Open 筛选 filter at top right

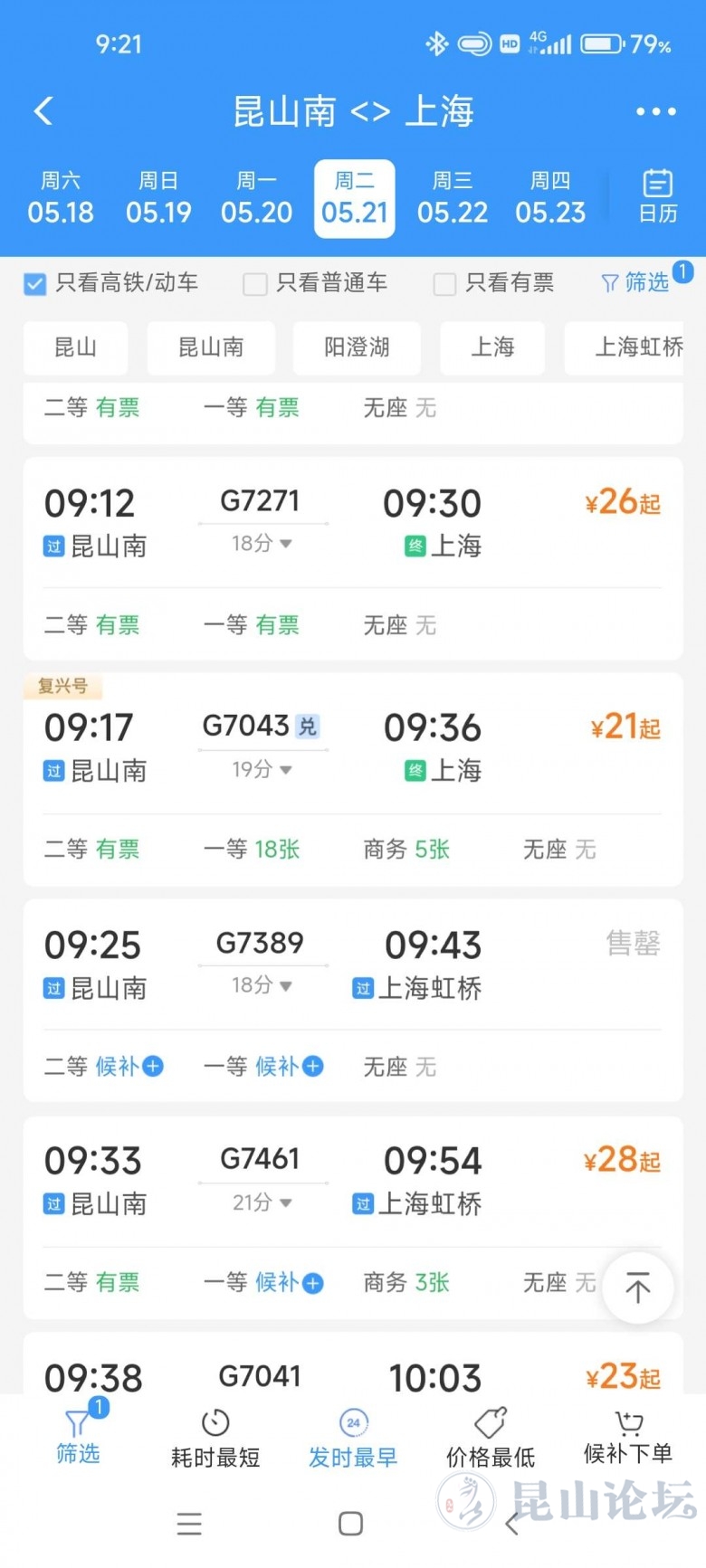[x=636, y=283]
